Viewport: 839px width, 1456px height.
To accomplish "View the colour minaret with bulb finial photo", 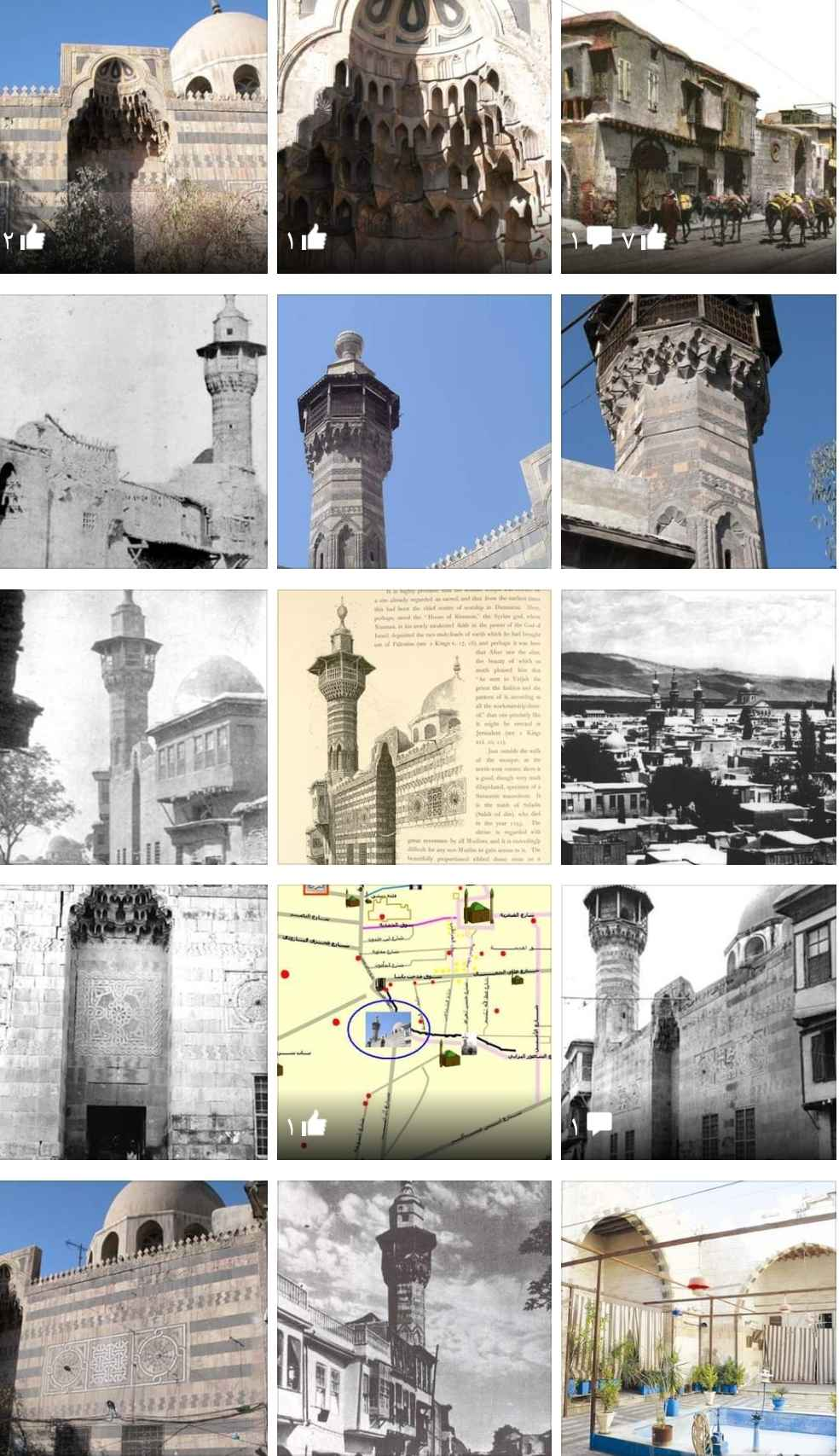I will coord(414,431).
